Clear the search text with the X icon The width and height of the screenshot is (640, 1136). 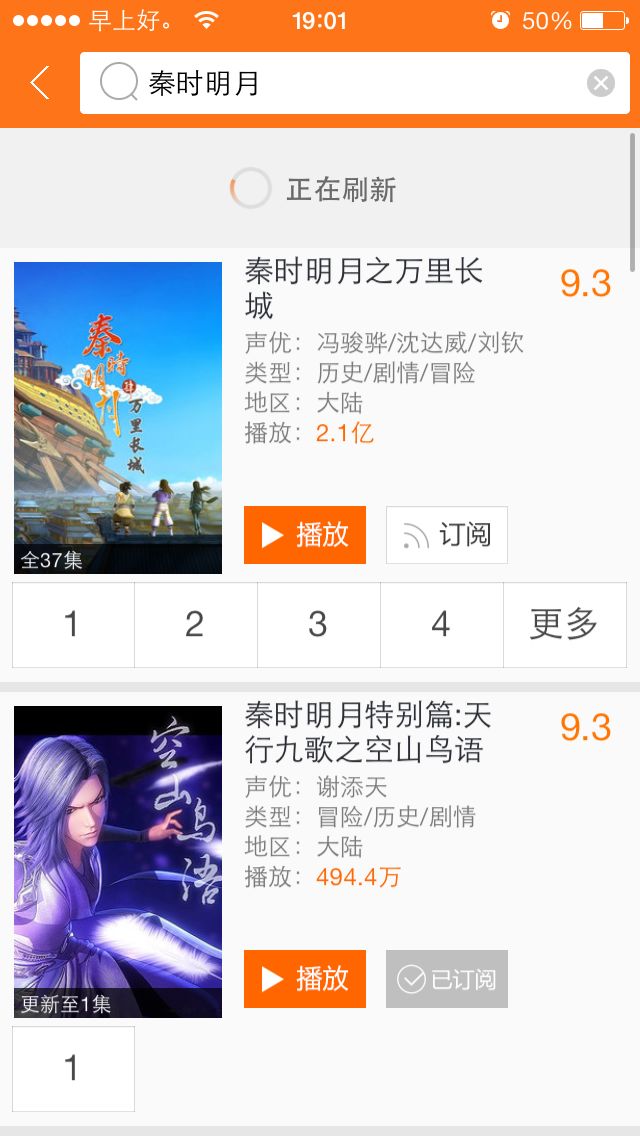coord(600,83)
